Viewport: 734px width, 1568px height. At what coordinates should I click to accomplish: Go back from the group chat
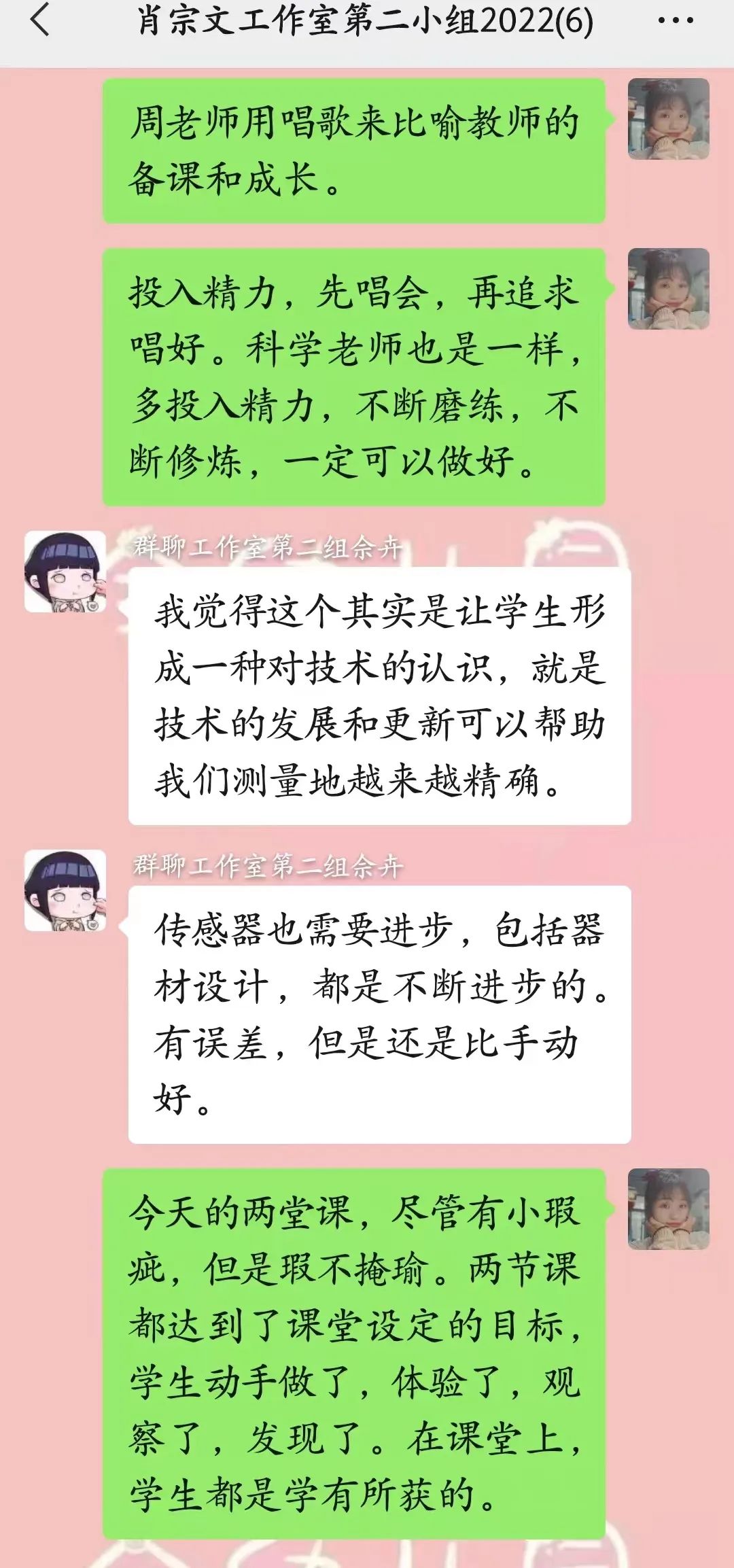tap(39, 20)
